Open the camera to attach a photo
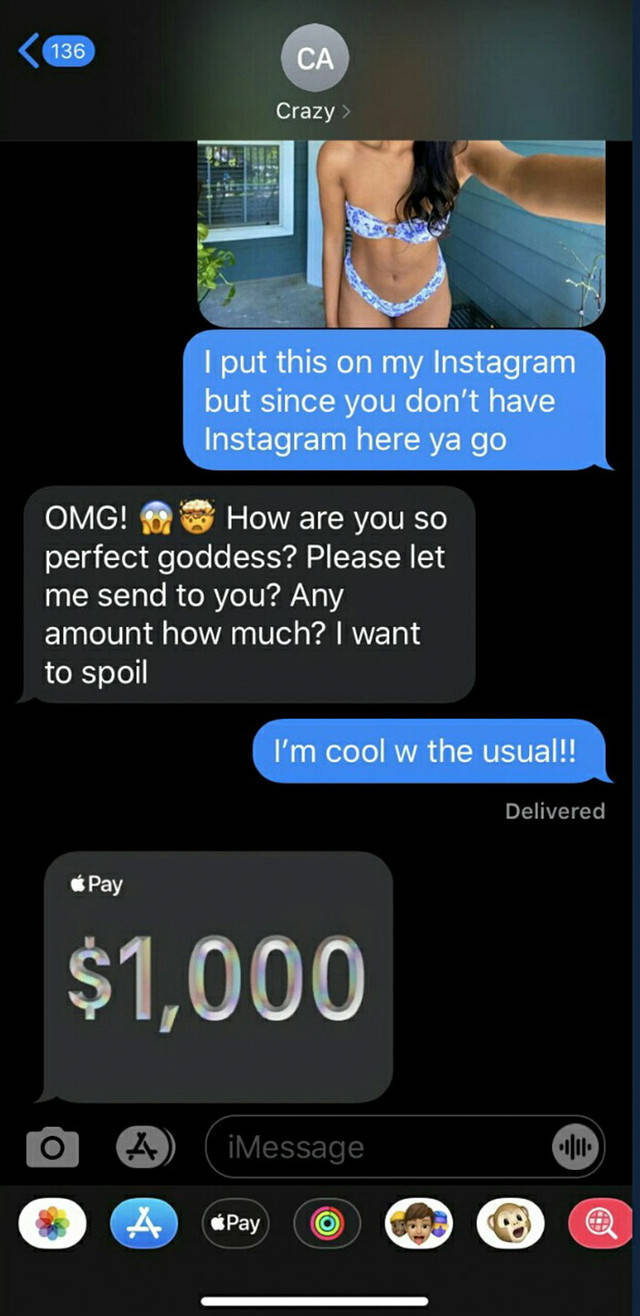Viewport: 640px width, 1316px height. [x=52, y=1146]
